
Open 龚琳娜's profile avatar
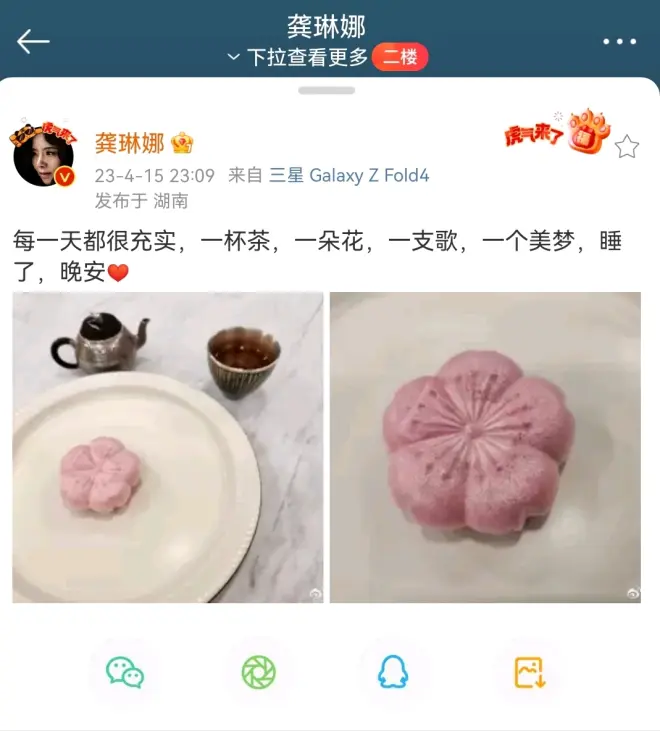coord(43,154)
